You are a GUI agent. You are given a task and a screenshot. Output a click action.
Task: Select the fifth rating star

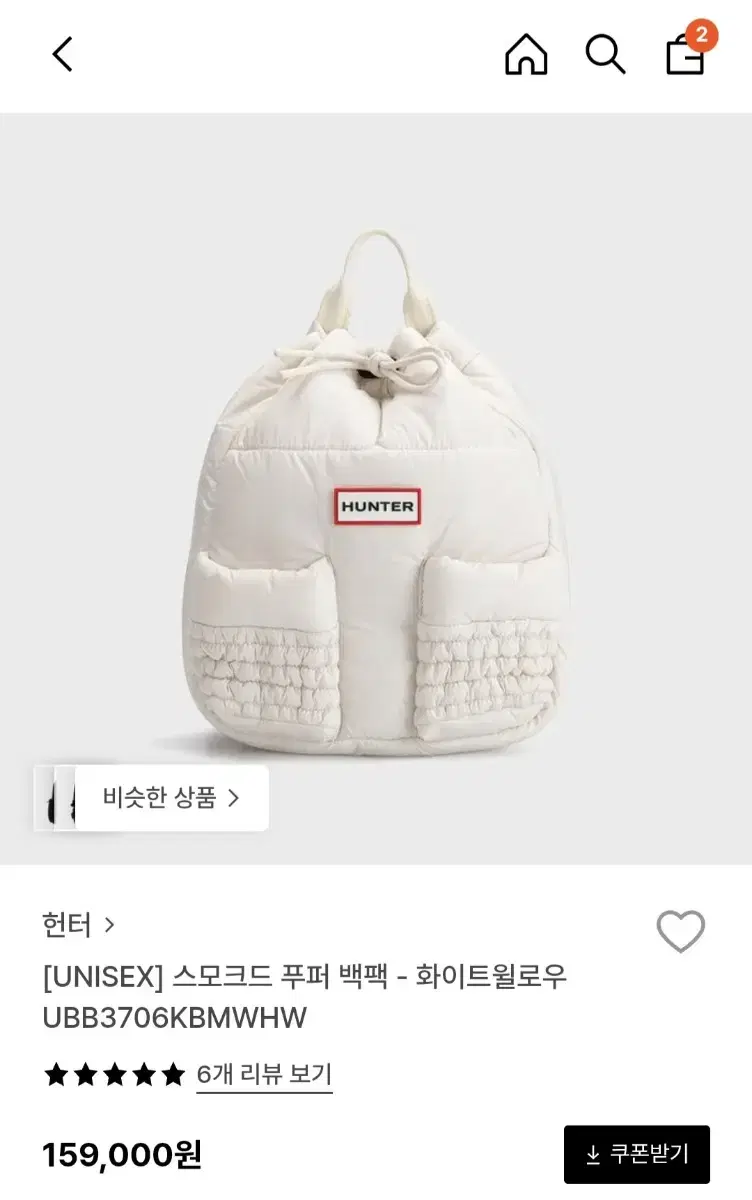click(x=172, y=1075)
